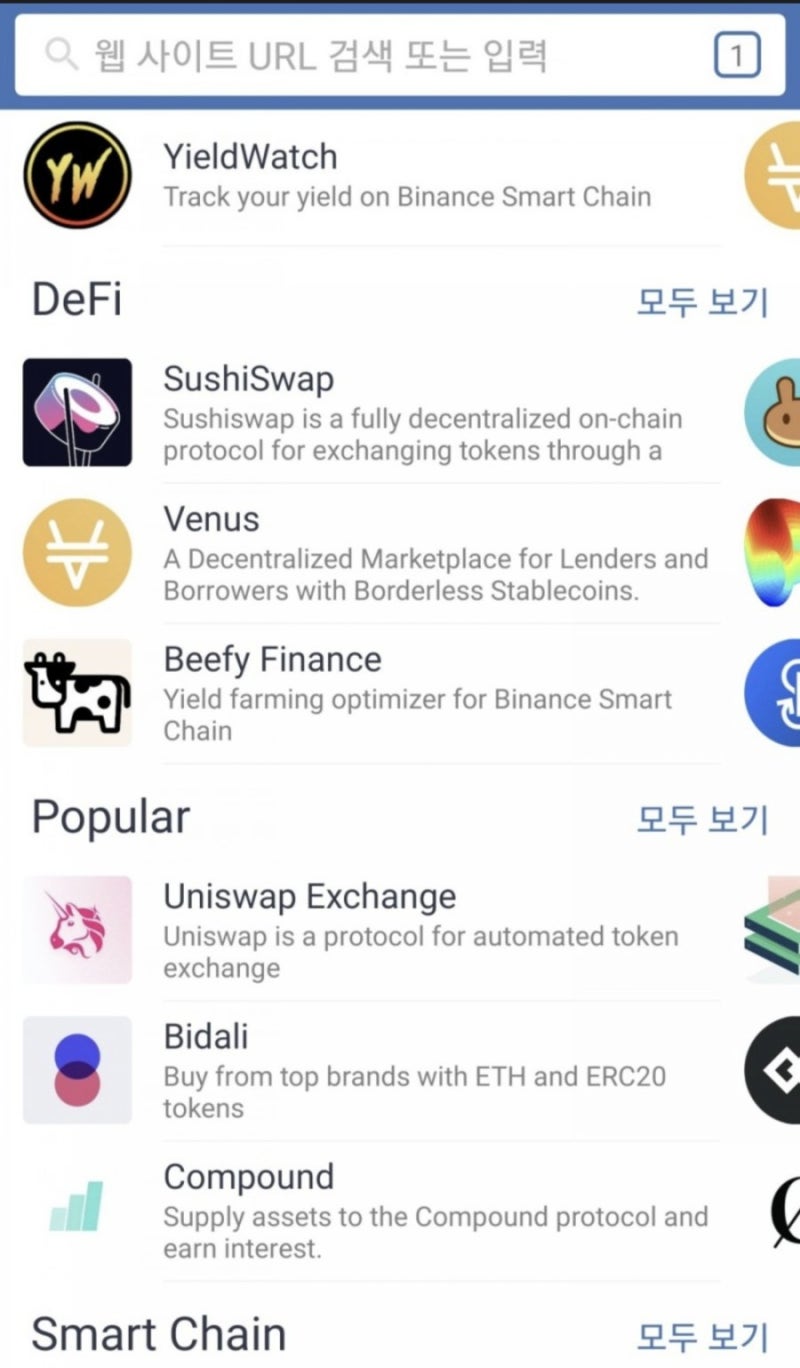Viewport: 800px width, 1368px height.
Task: Open 모두 보기 for the Popular section
Action: 702,820
